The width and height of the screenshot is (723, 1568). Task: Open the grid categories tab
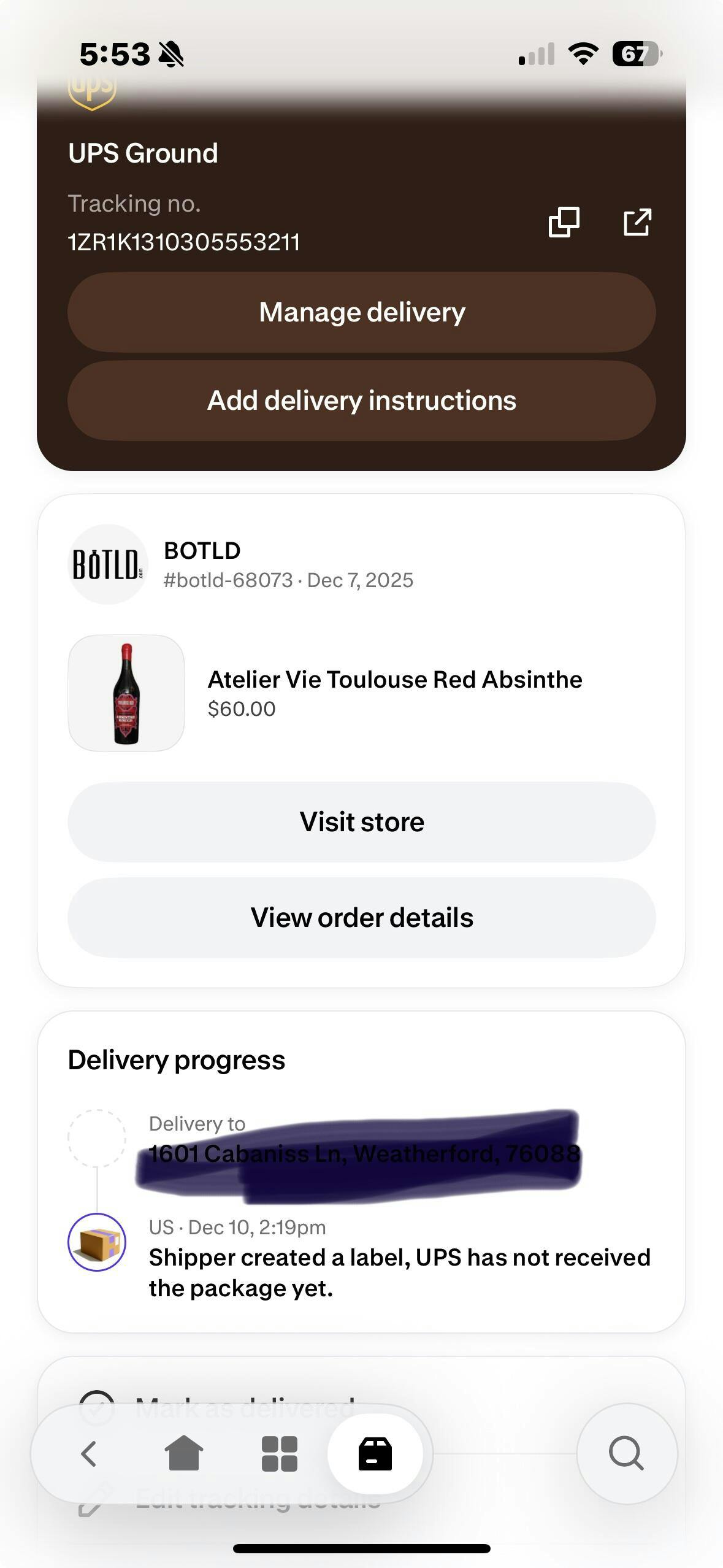(x=280, y=1454)
